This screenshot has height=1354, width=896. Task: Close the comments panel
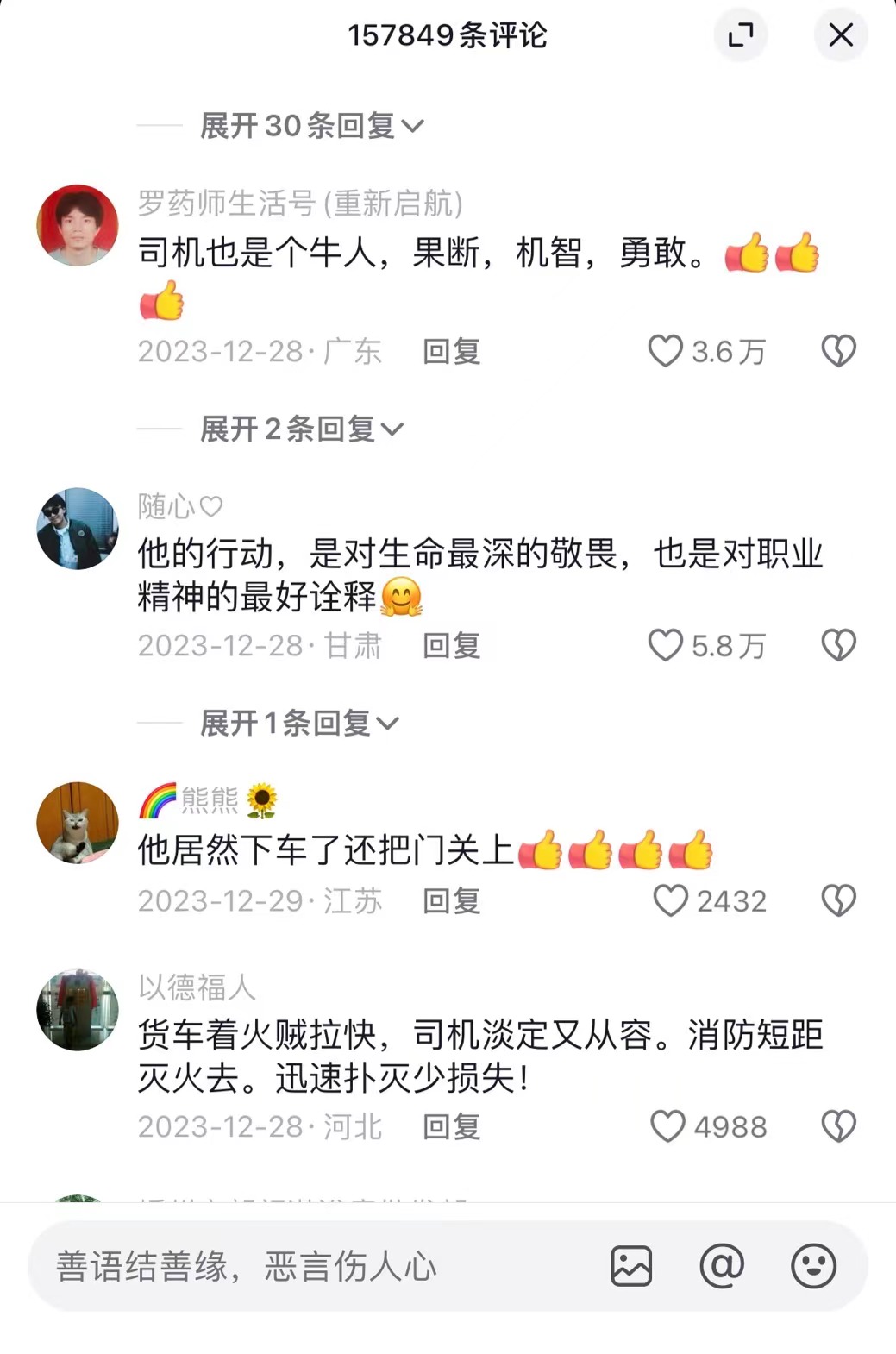[x=840, y=34]
